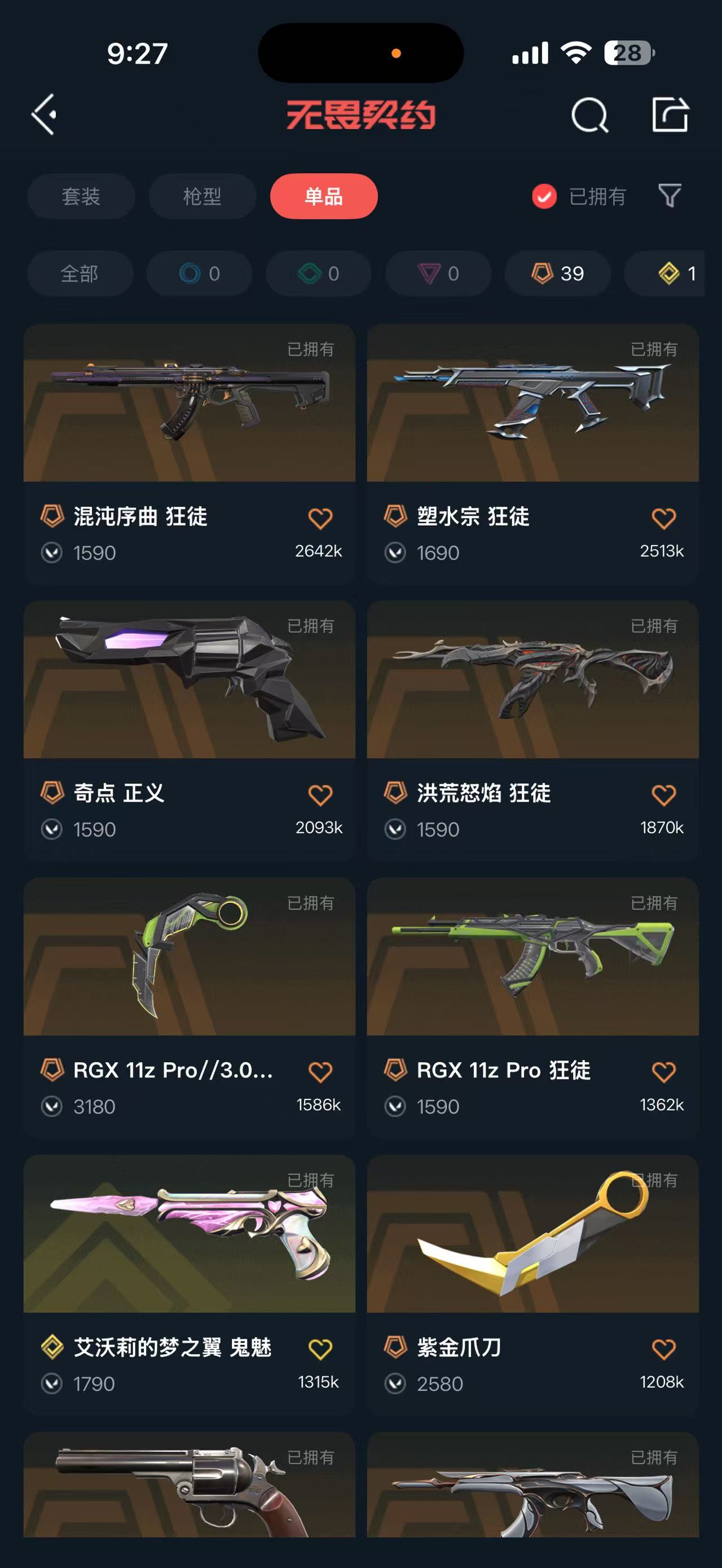This screenshot has width=722, height=1568.
Task: Open the 艾沃莉的梦之翼 鬼魅 card
Action: coord(190,1284)
